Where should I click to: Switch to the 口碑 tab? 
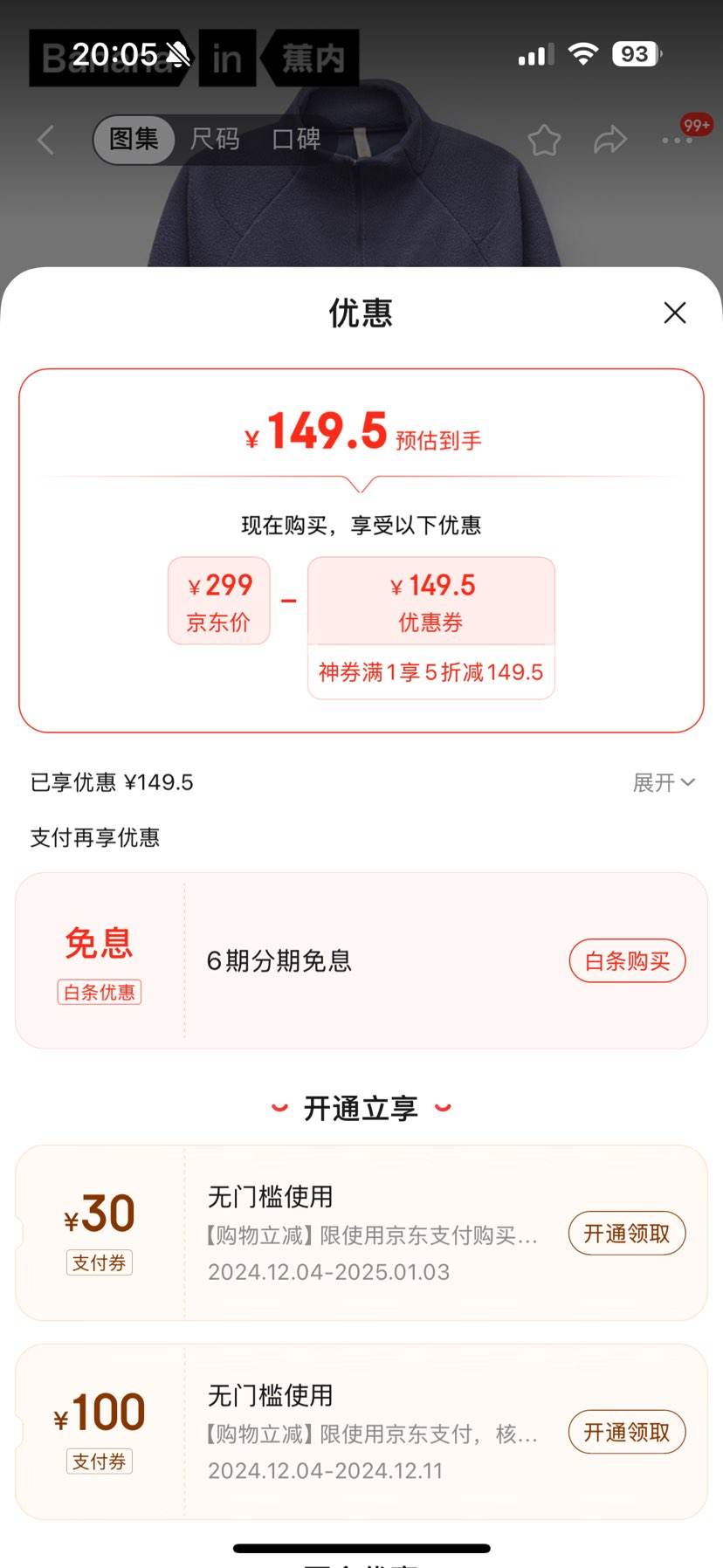click(x=294, y=140)
